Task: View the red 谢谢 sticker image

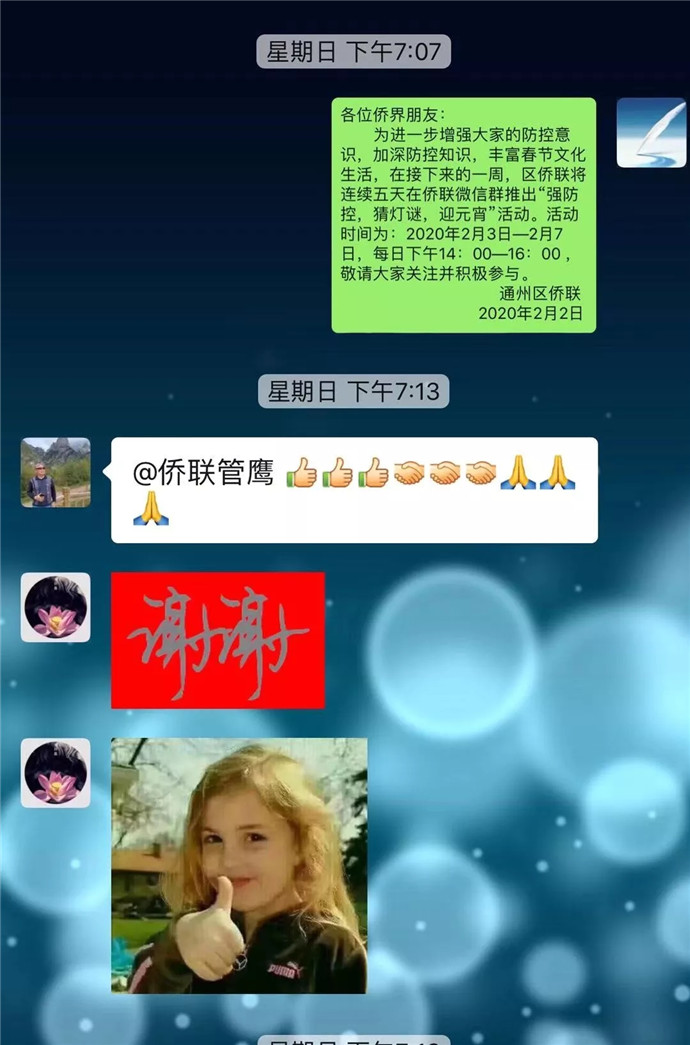Action: [218, 640]
